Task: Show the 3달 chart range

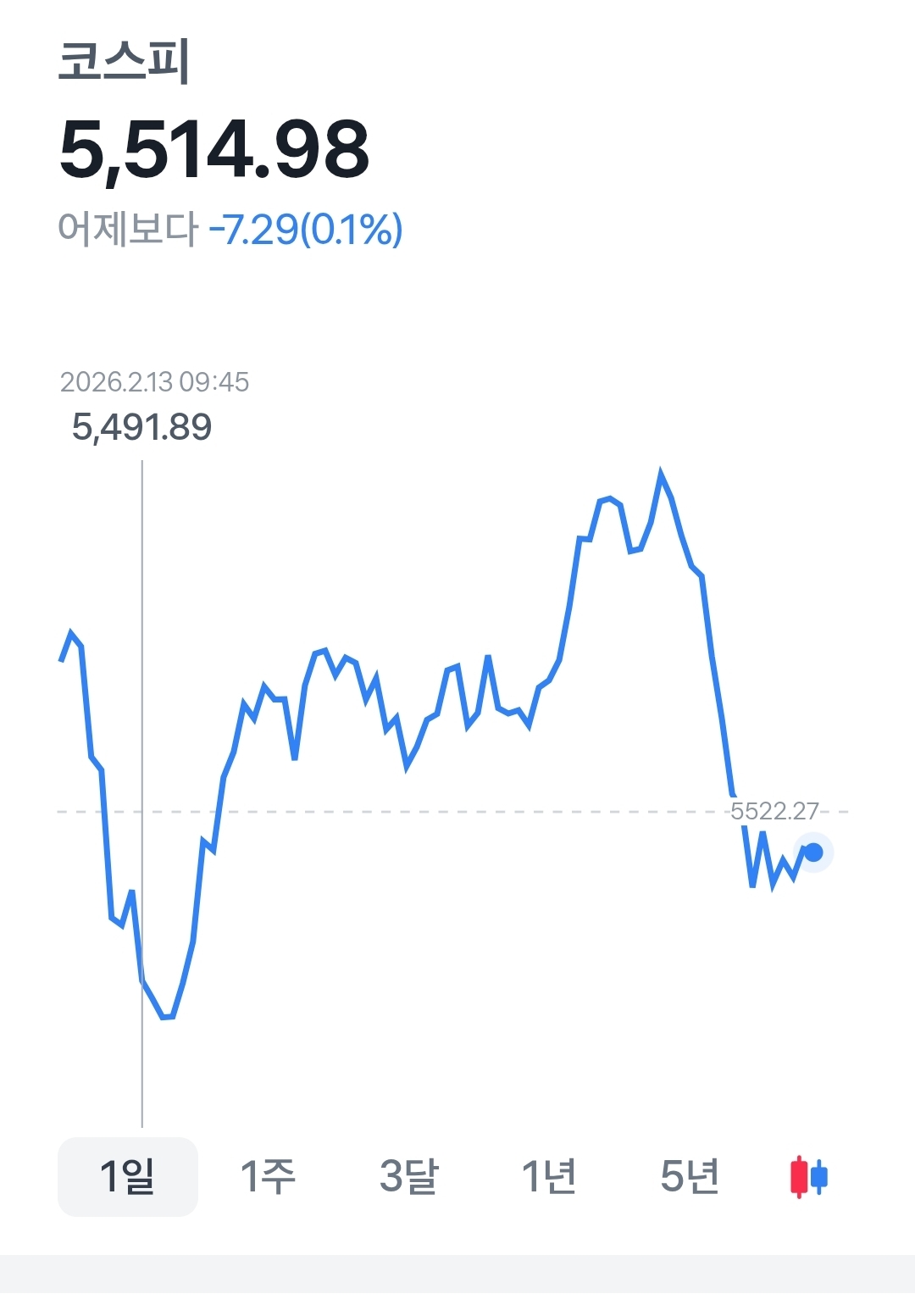Action: point(408,1176)
